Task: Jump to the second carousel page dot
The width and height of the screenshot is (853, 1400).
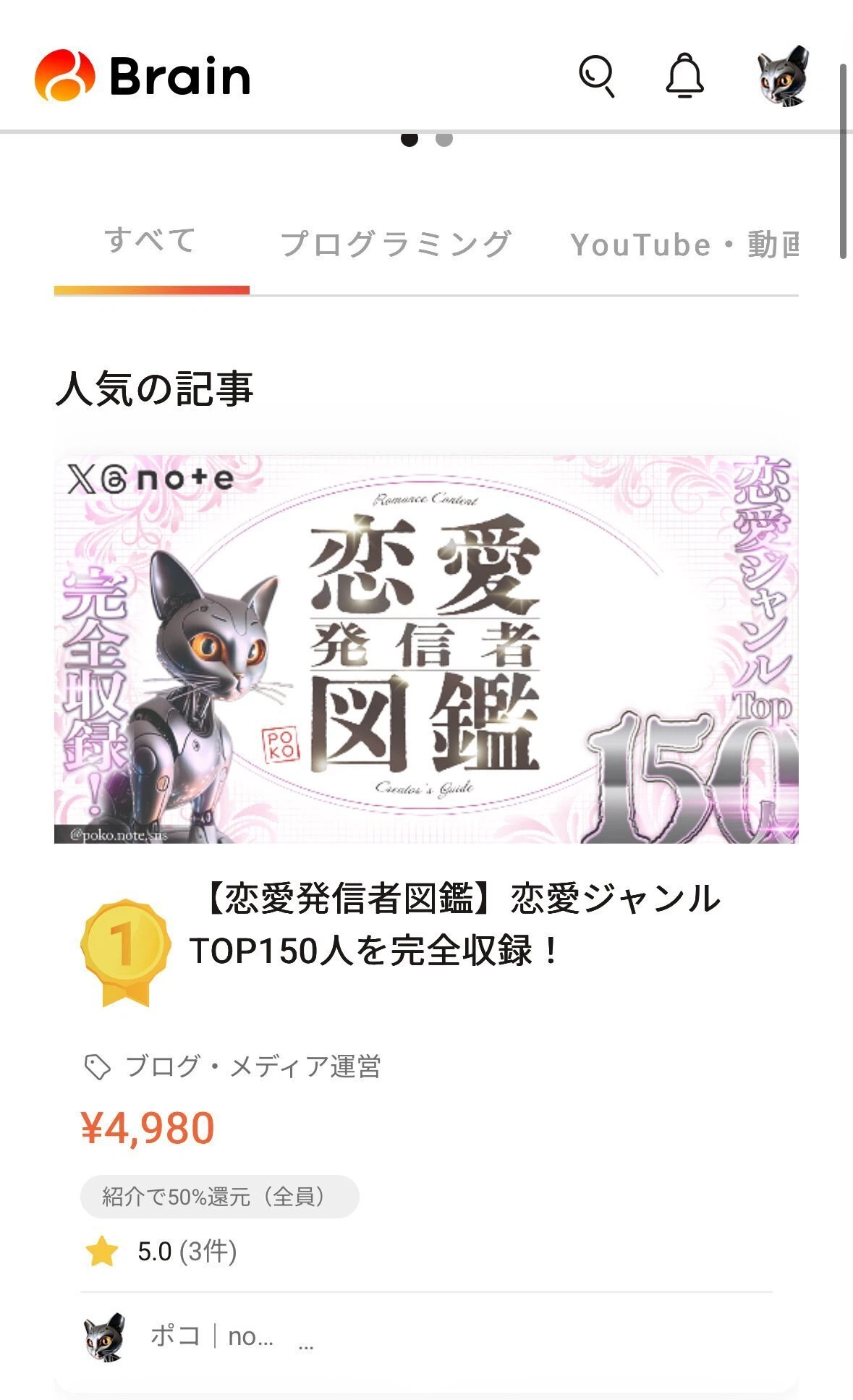Action: 444,139
